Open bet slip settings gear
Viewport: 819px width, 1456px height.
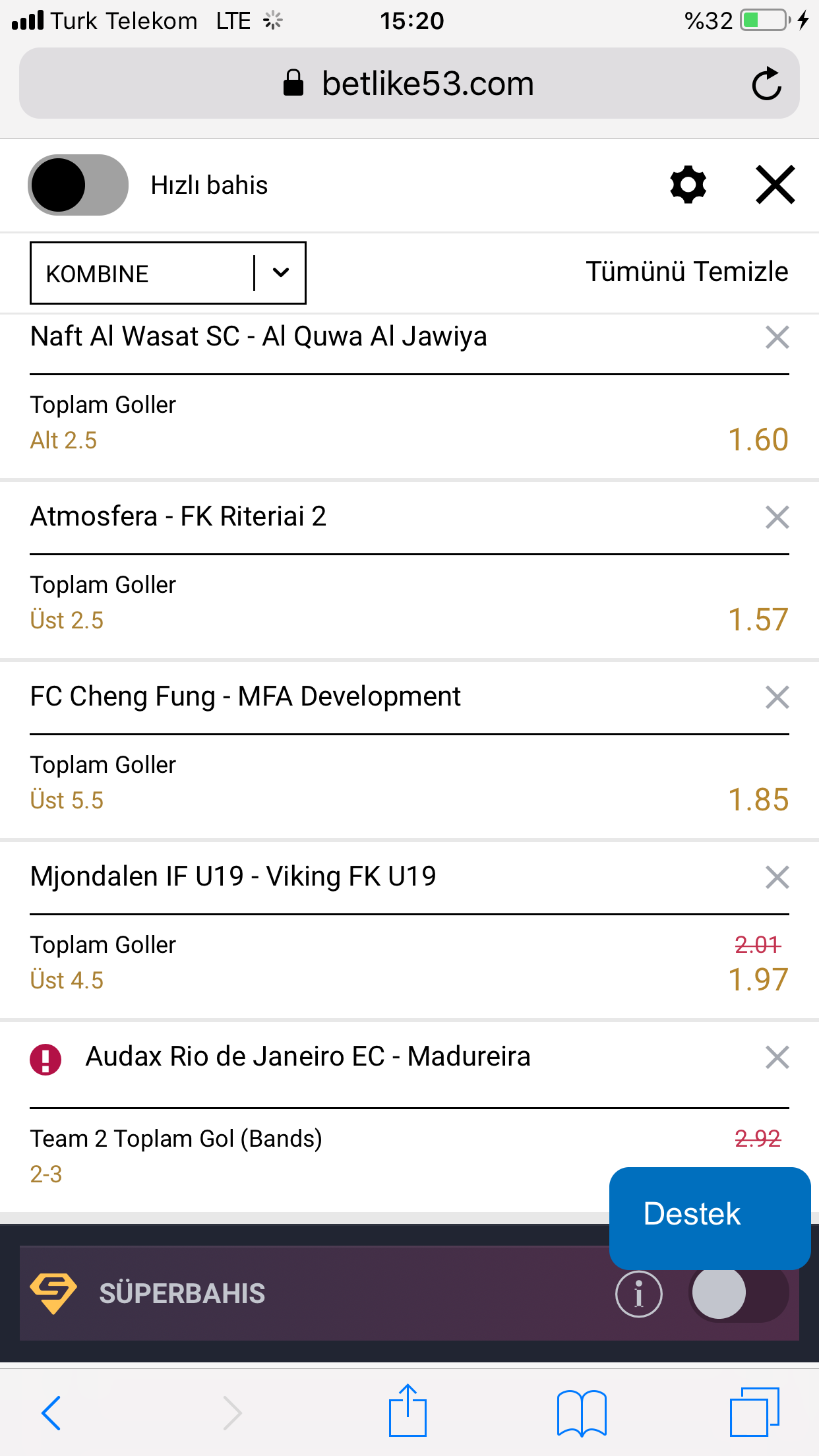(688, 185)
